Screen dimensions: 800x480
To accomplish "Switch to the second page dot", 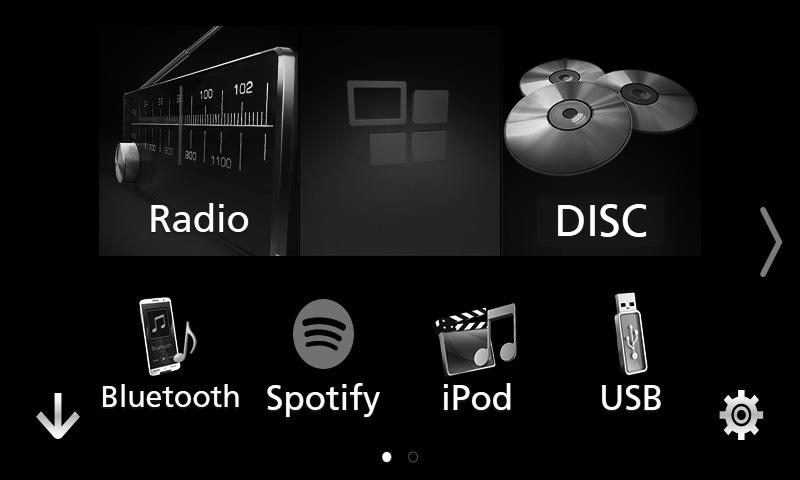I will 413,457.
